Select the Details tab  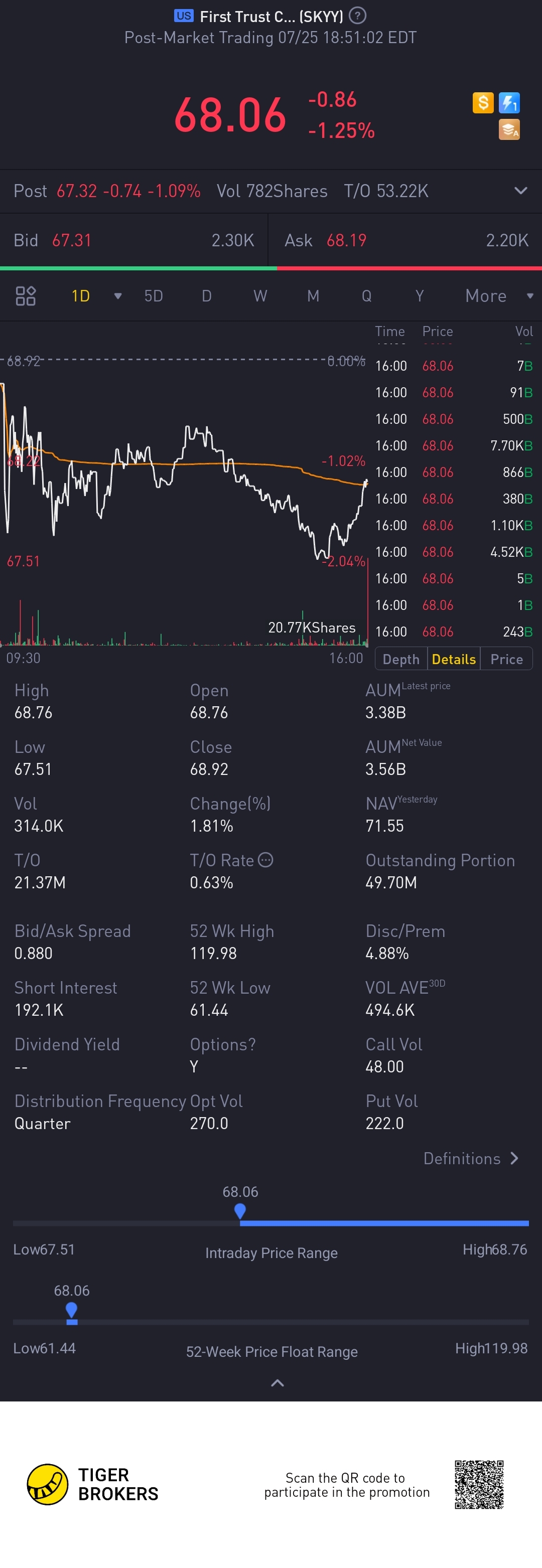click(x=454, y=659)
